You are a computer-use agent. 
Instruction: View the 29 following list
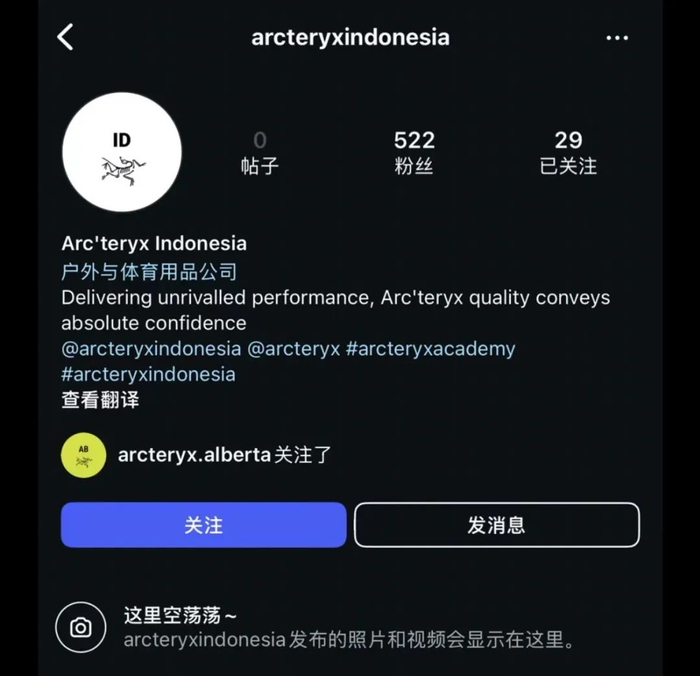568,152
